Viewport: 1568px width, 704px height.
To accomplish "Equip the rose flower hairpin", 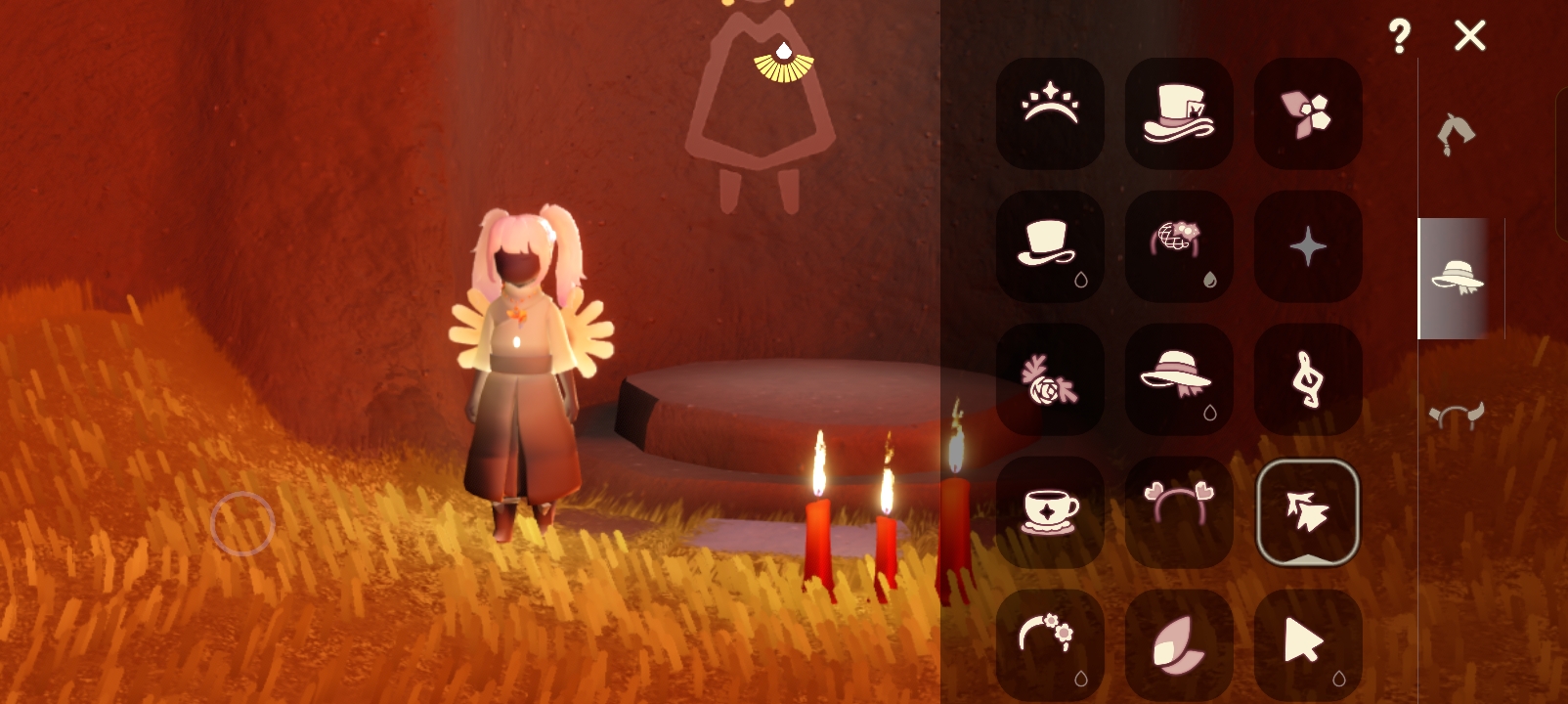I will (x=1050, y=378).
